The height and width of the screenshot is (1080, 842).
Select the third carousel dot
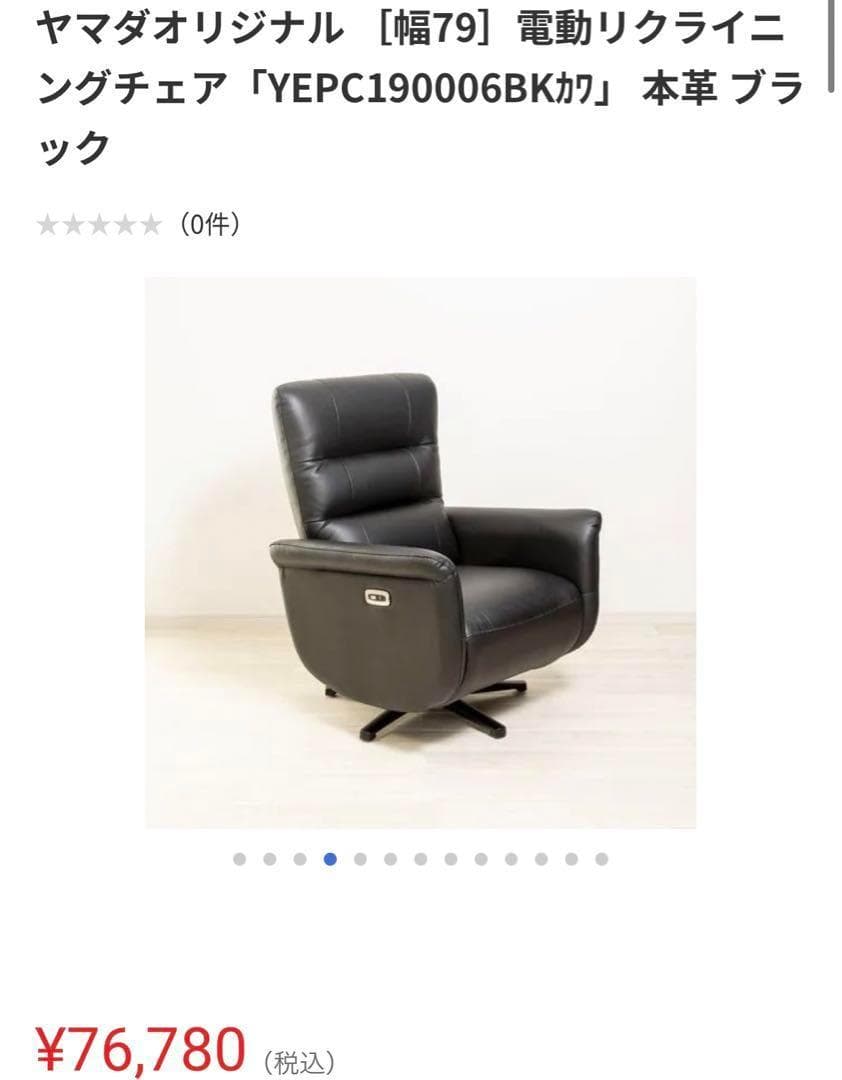click(x=297, y=857)
